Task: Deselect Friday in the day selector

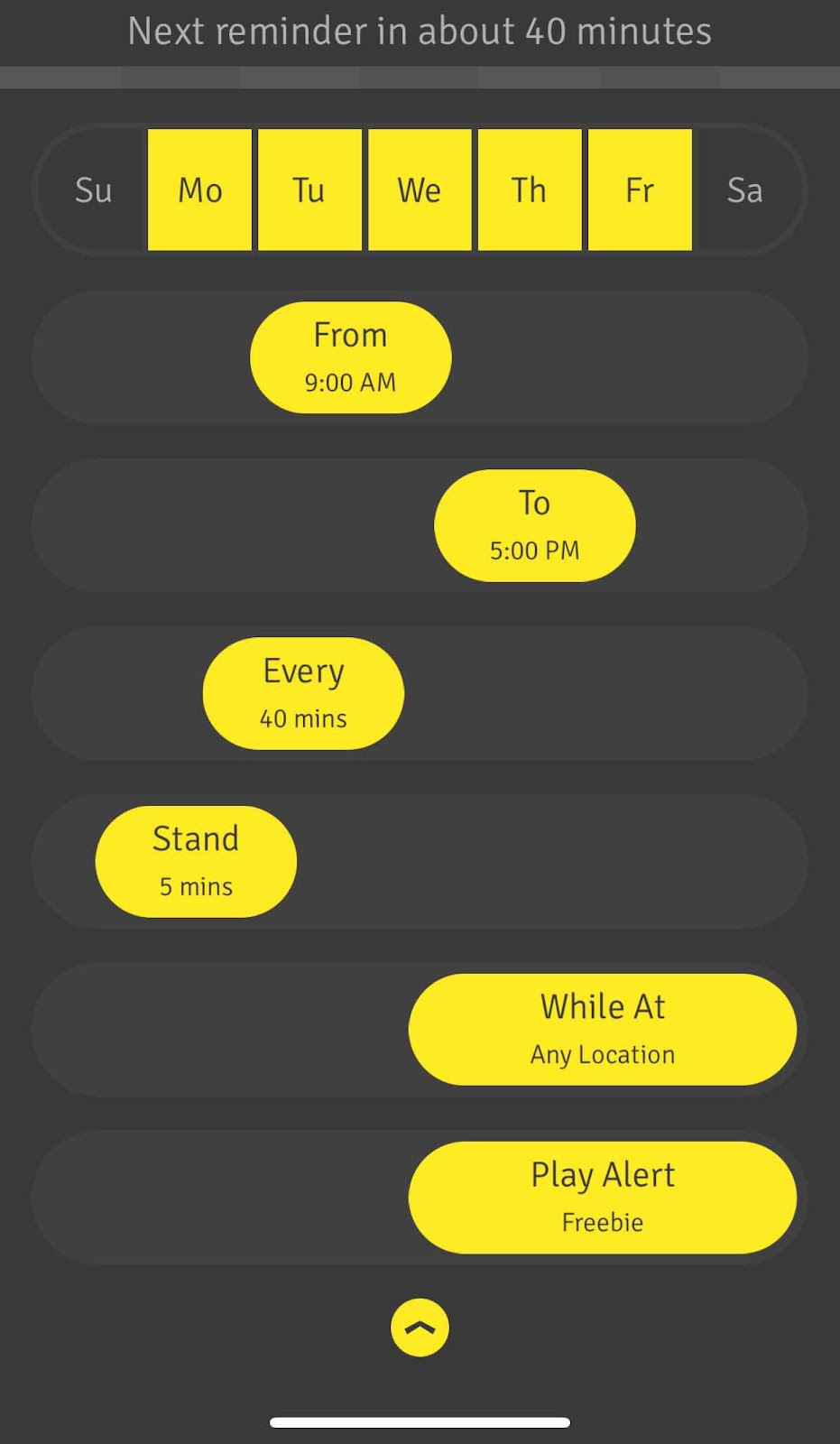Action: pyautogui.click(x=640, y=190)
